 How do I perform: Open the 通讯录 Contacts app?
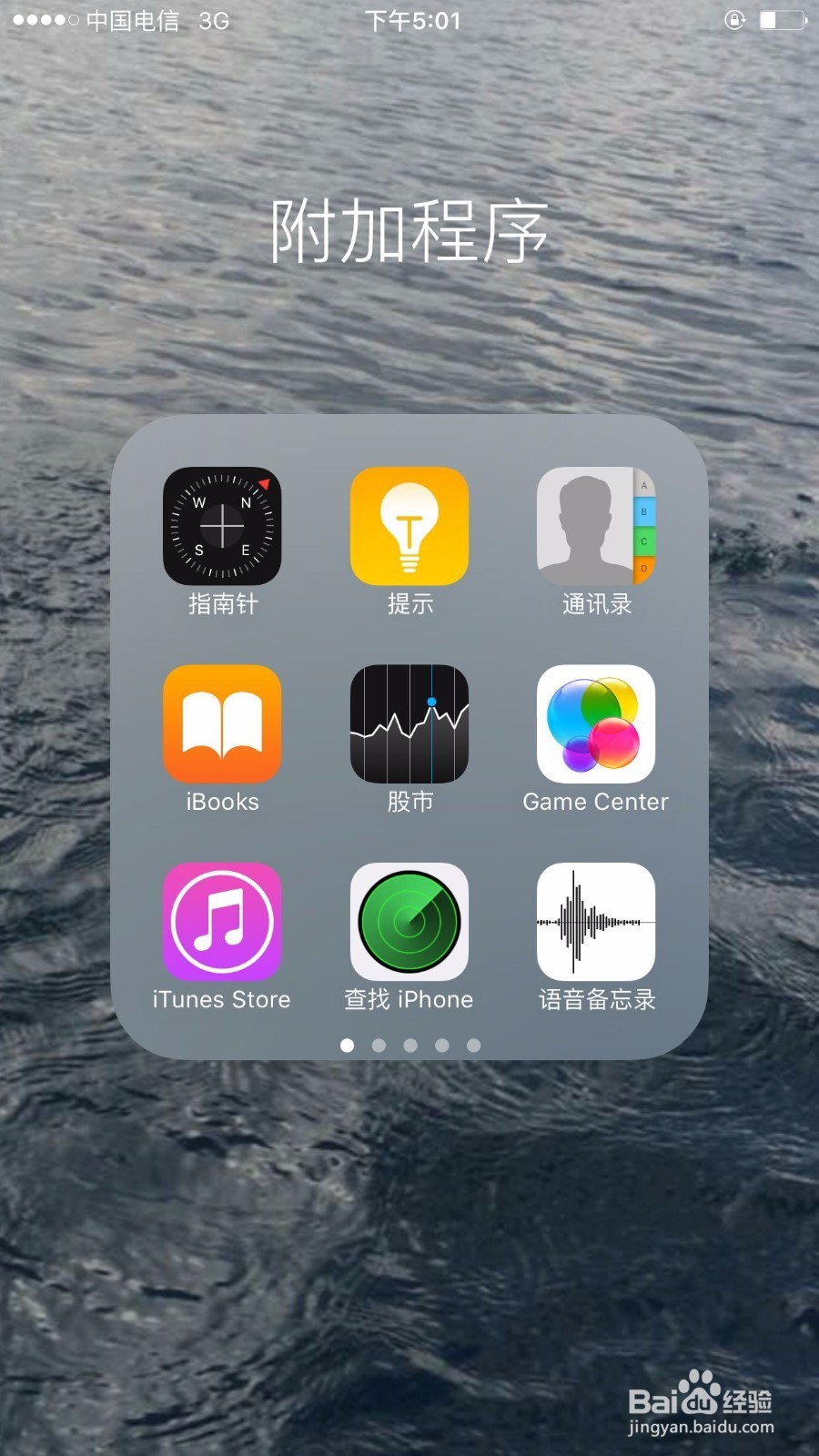[x=596, y=526]
